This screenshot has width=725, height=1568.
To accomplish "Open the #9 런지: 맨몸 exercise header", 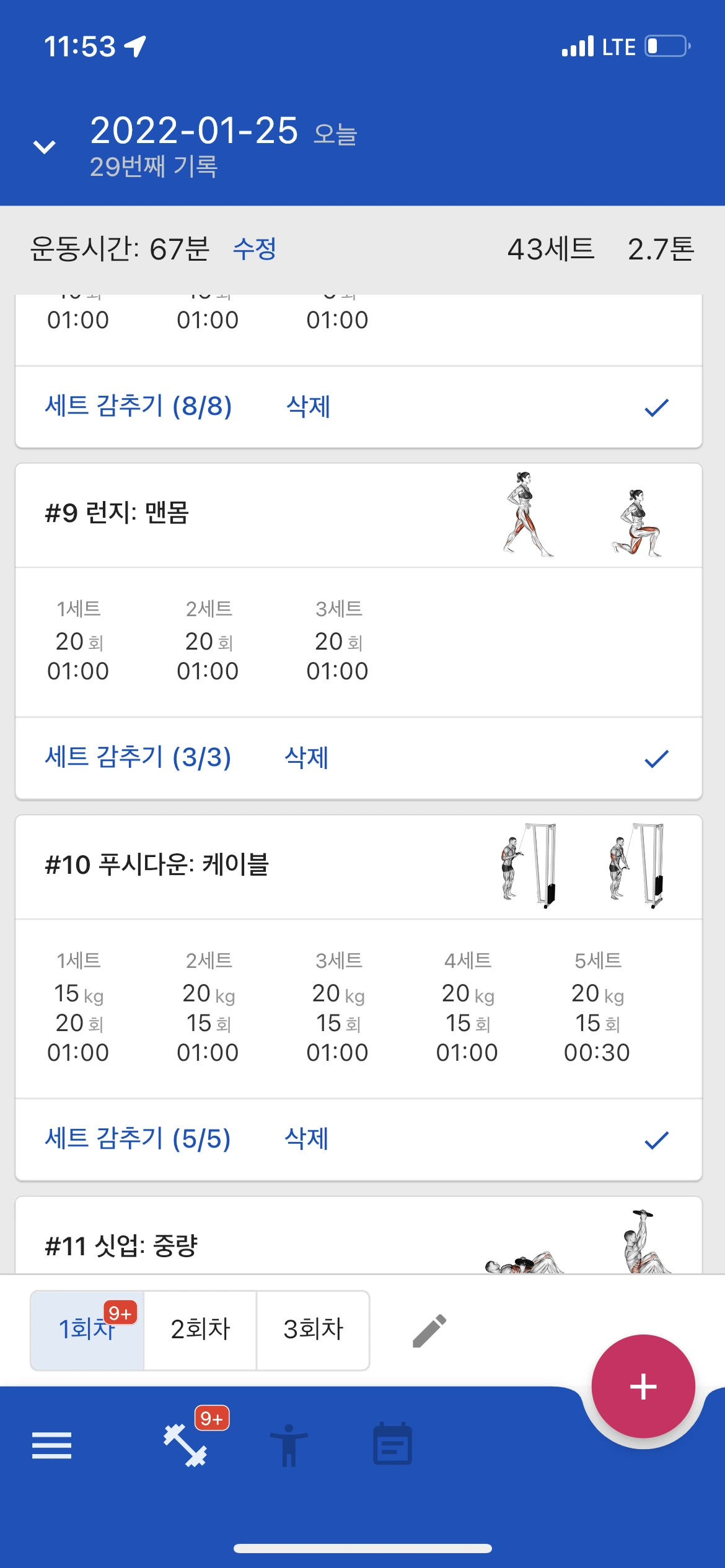I will point(359,515).
